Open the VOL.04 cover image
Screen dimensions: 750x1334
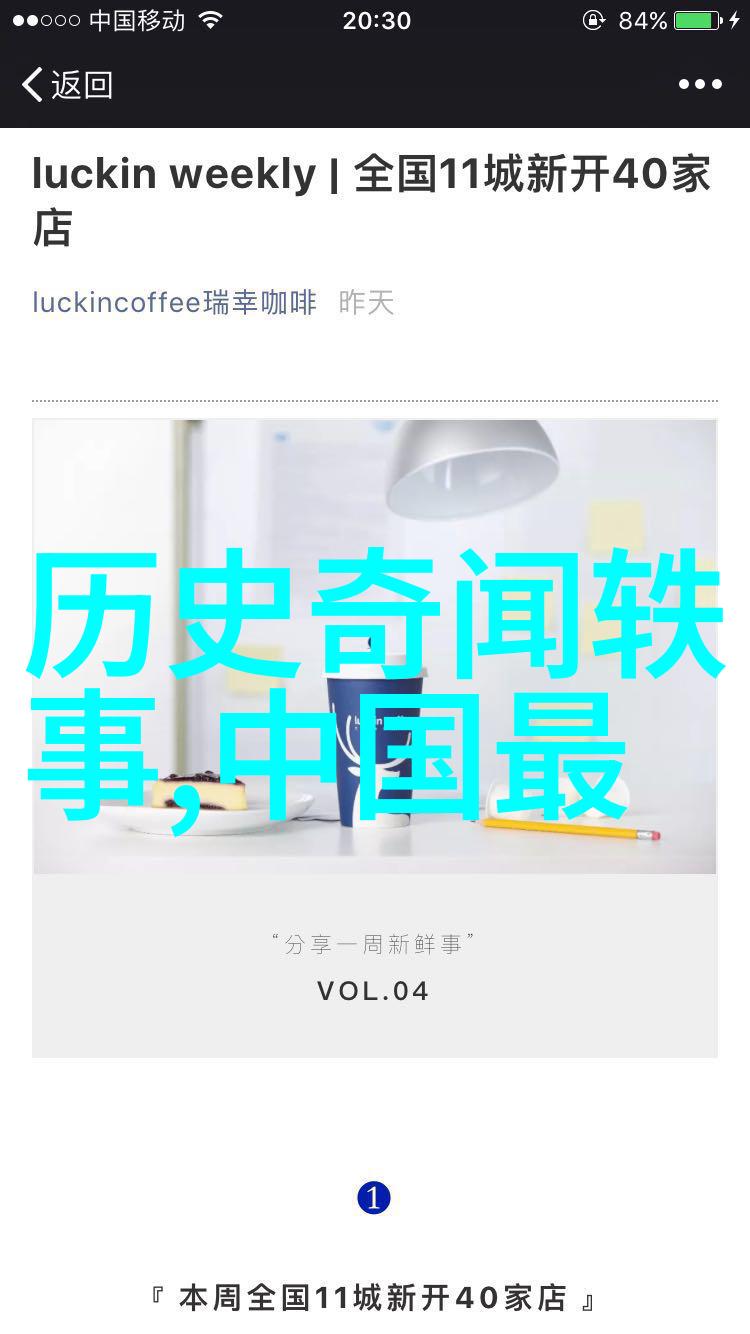pos(375,738)
